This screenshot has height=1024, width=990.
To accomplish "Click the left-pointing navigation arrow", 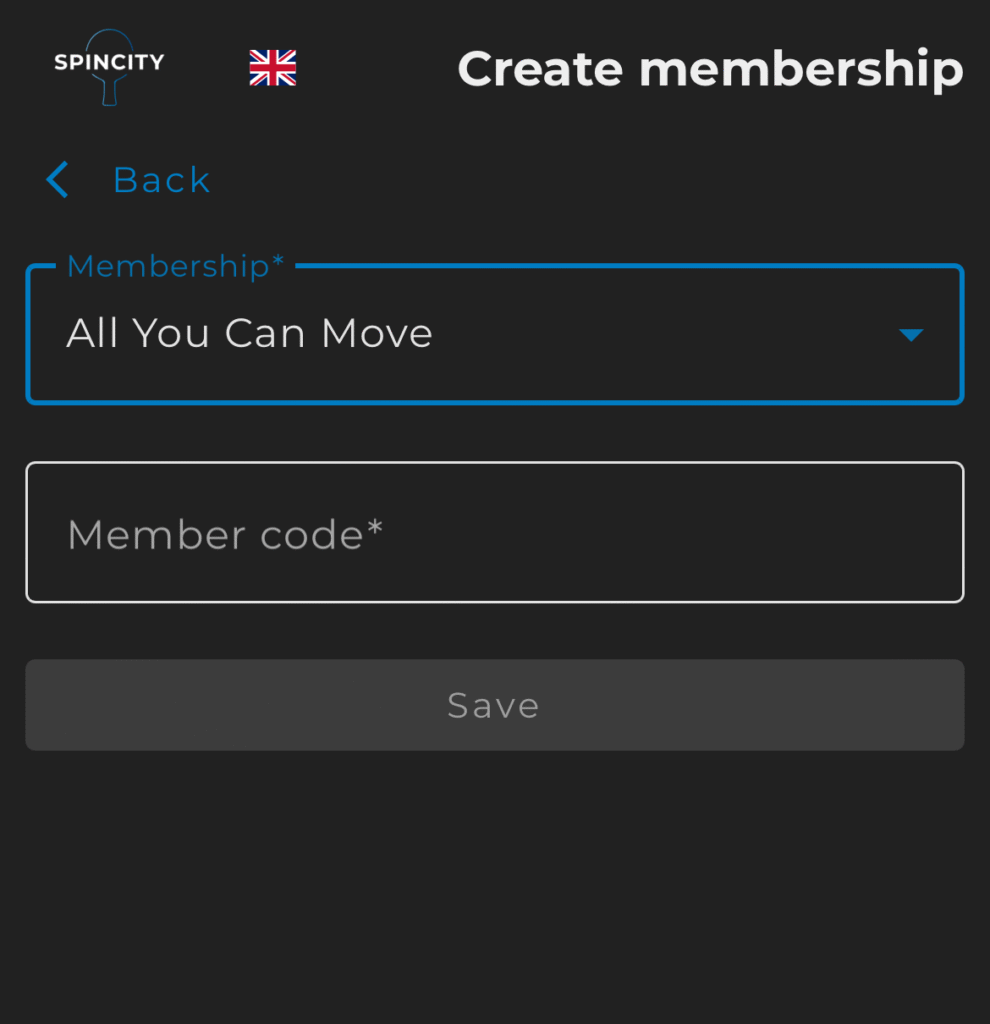I will [57, 179].
